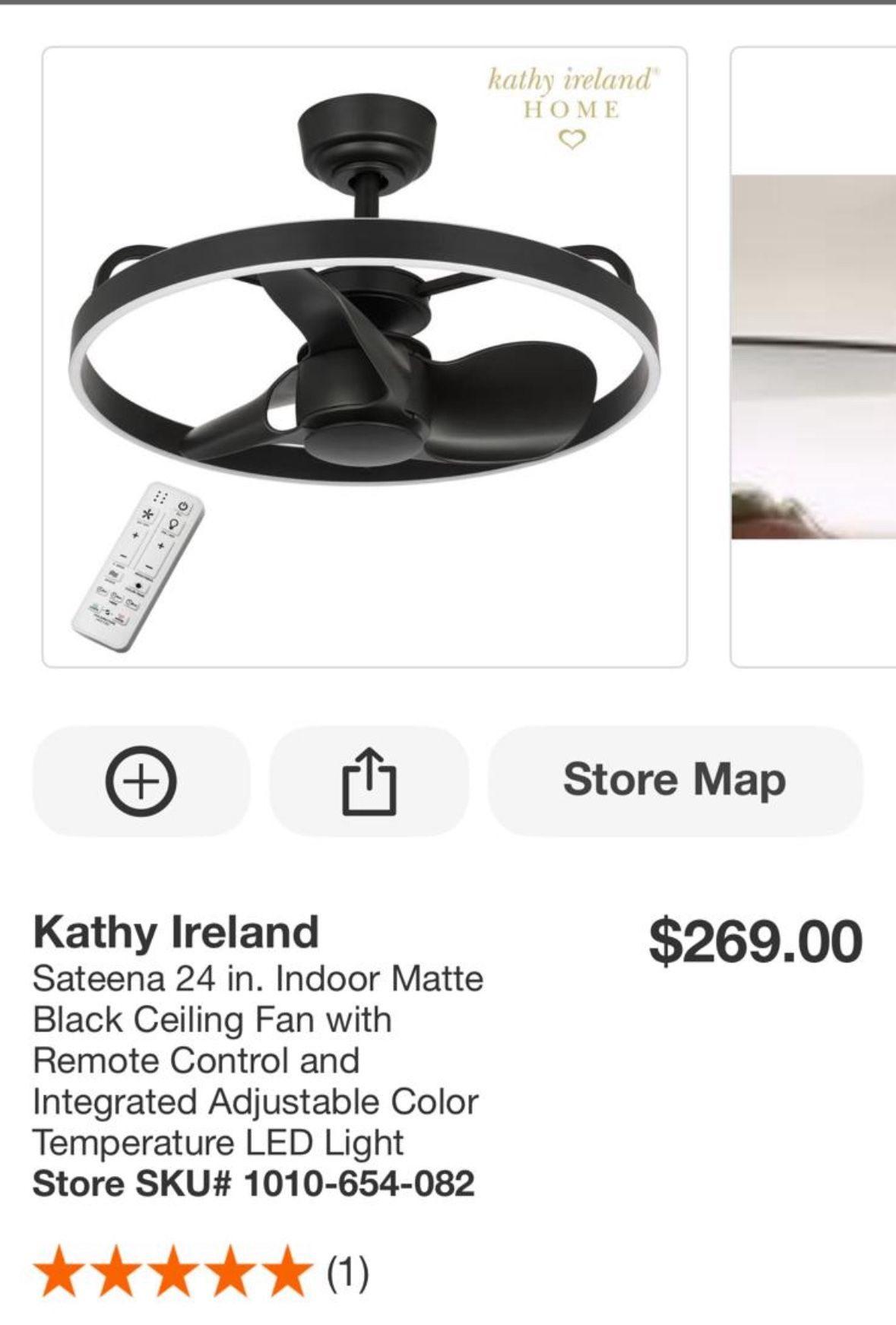Share this product
This screenshot has width=896, height=1325.
pos(369,781)
